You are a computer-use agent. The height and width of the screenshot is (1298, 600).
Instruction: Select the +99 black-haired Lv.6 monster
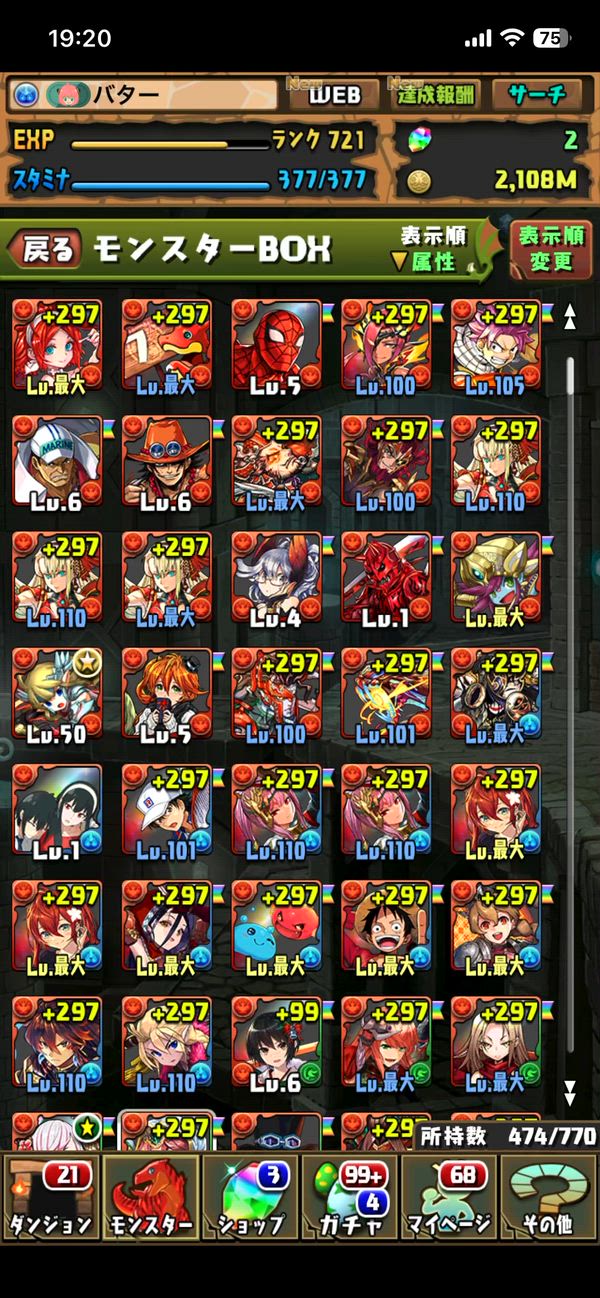point(276,1040)
